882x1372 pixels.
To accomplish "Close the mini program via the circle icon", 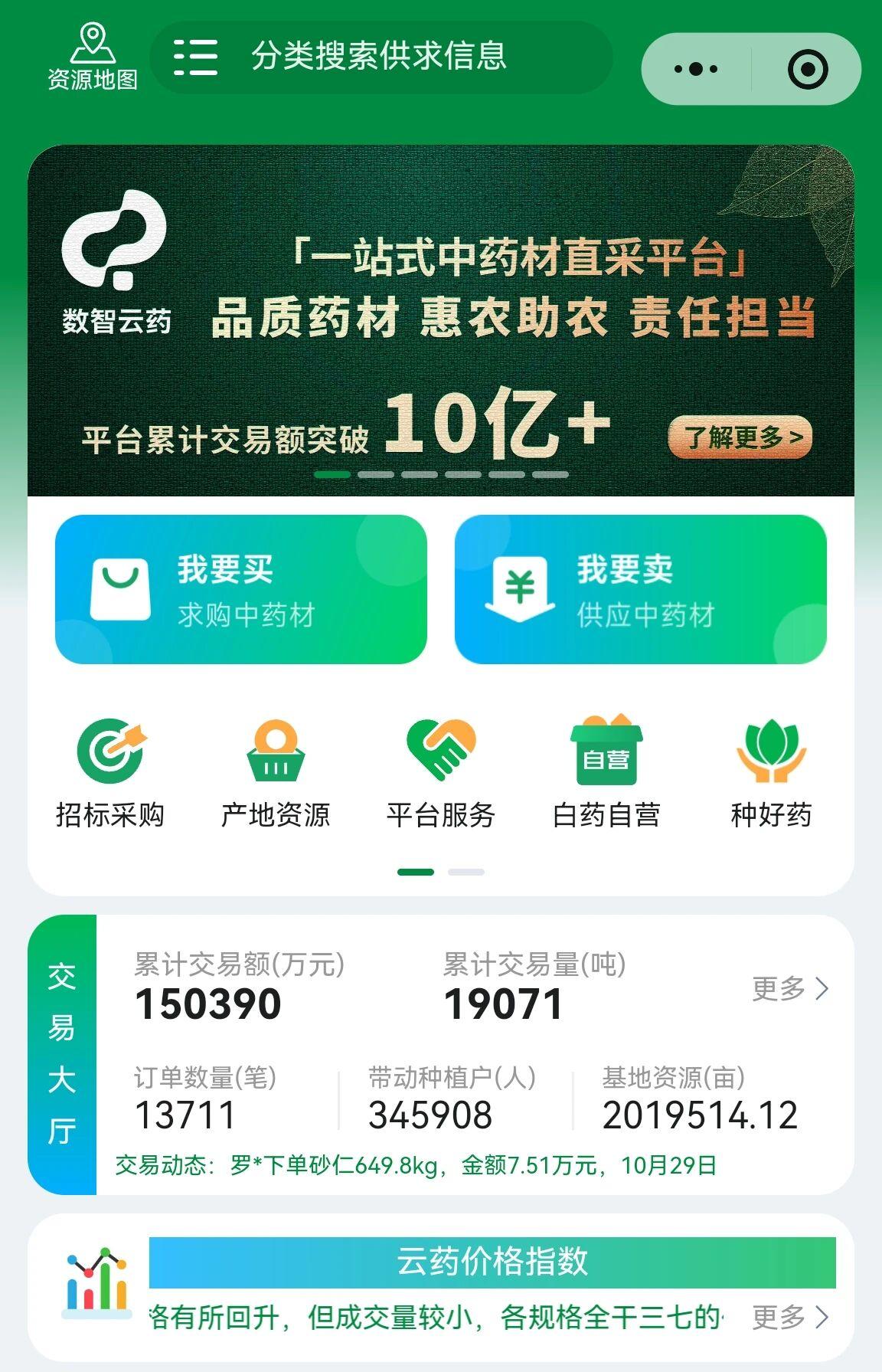I will (808, 70).
